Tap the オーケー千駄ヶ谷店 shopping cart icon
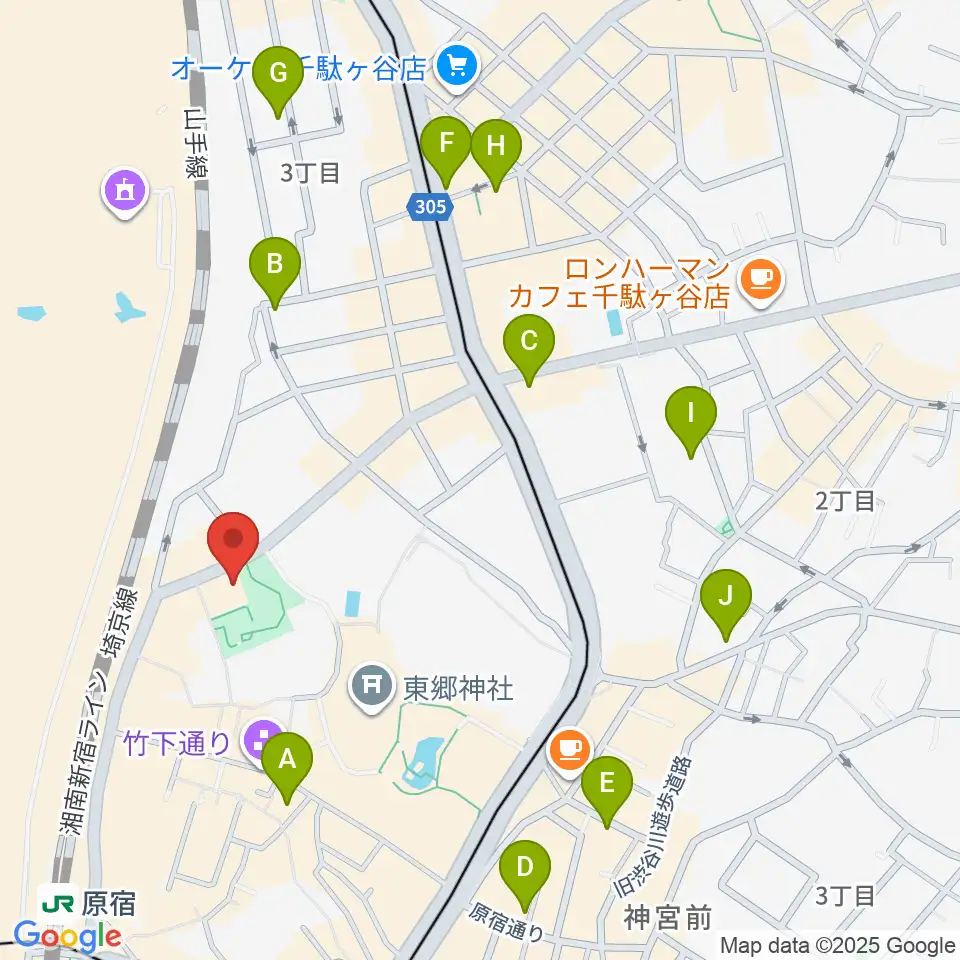Image resolution: width=960 pixels, height=960 pixels. click(x=457, y=67)
